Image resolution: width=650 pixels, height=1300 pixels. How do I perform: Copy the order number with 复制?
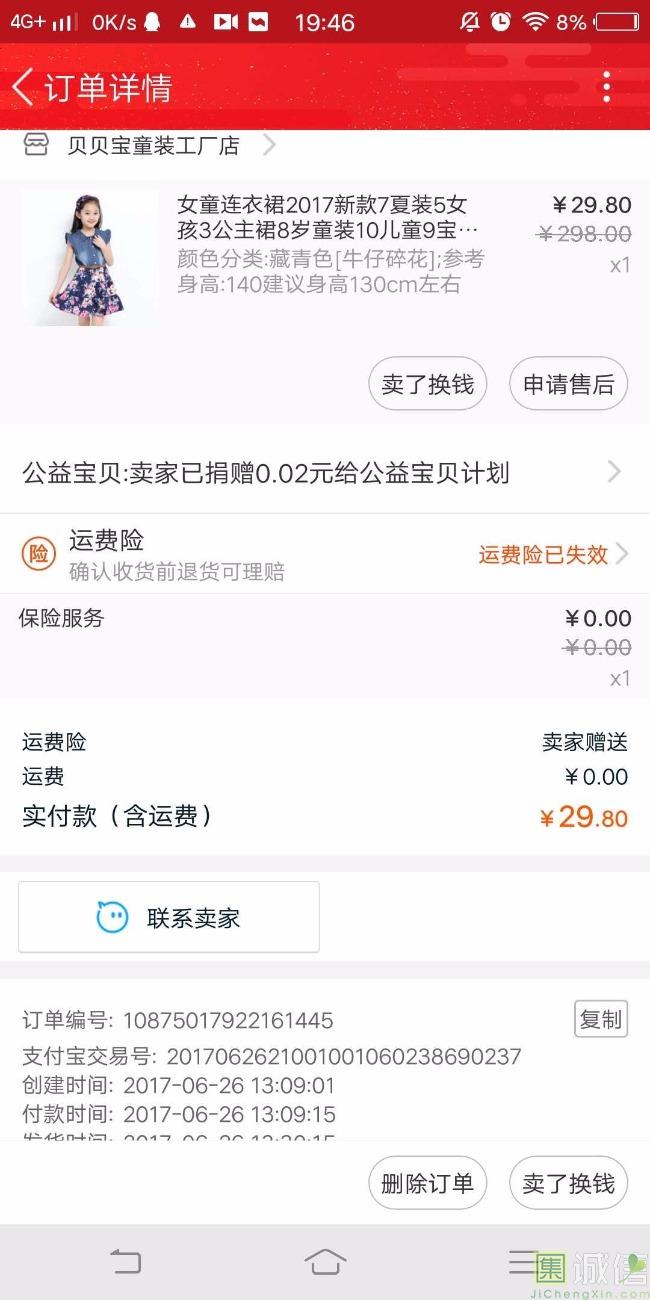pyautogui.click(x=601, y=1019)
